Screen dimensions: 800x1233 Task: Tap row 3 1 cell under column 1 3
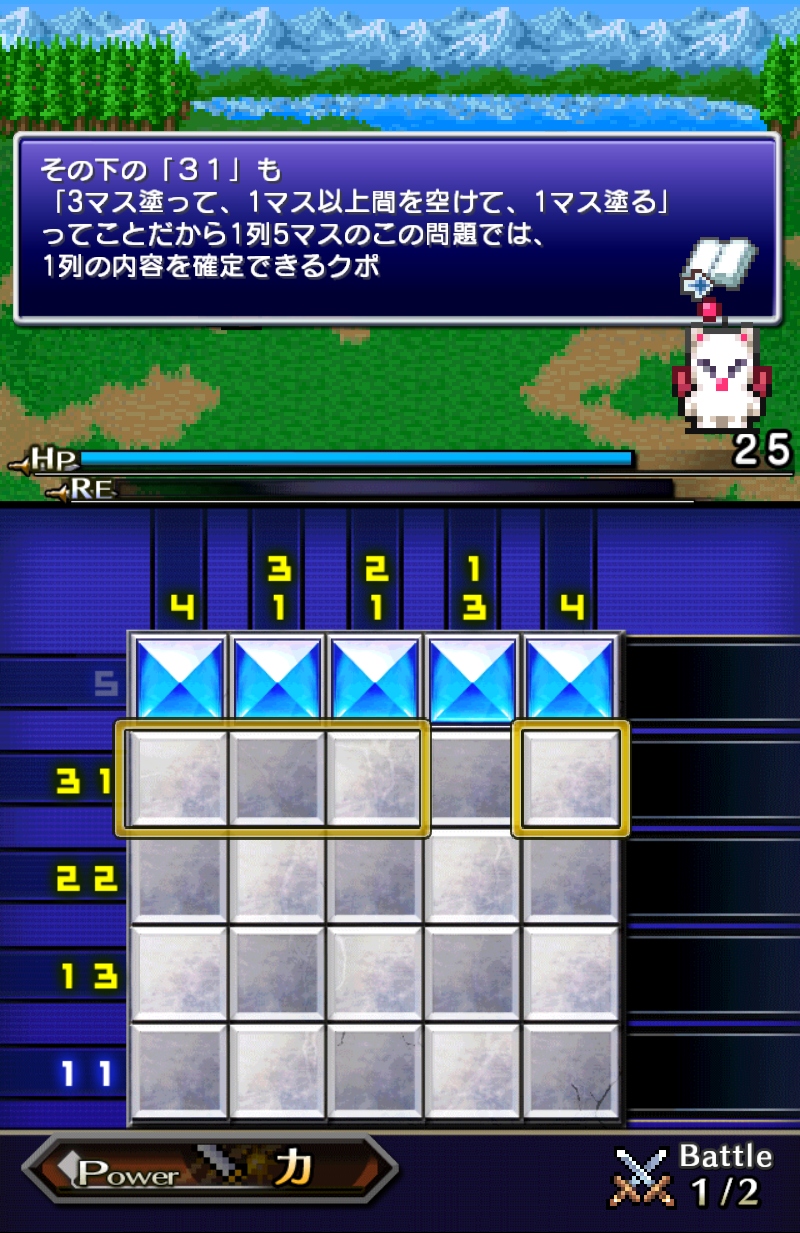coord(473,779)
